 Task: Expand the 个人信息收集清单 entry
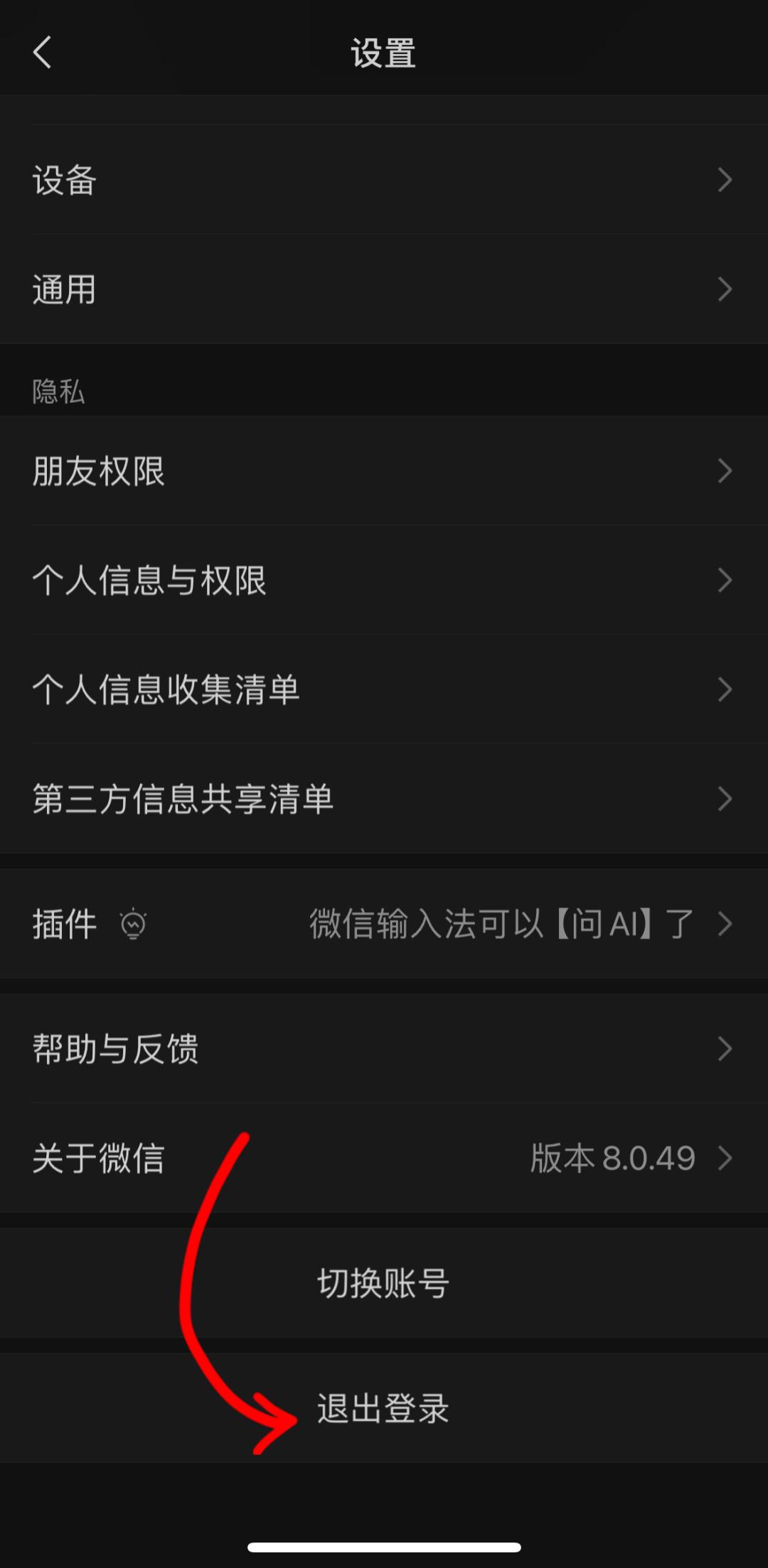pos(726,689)
